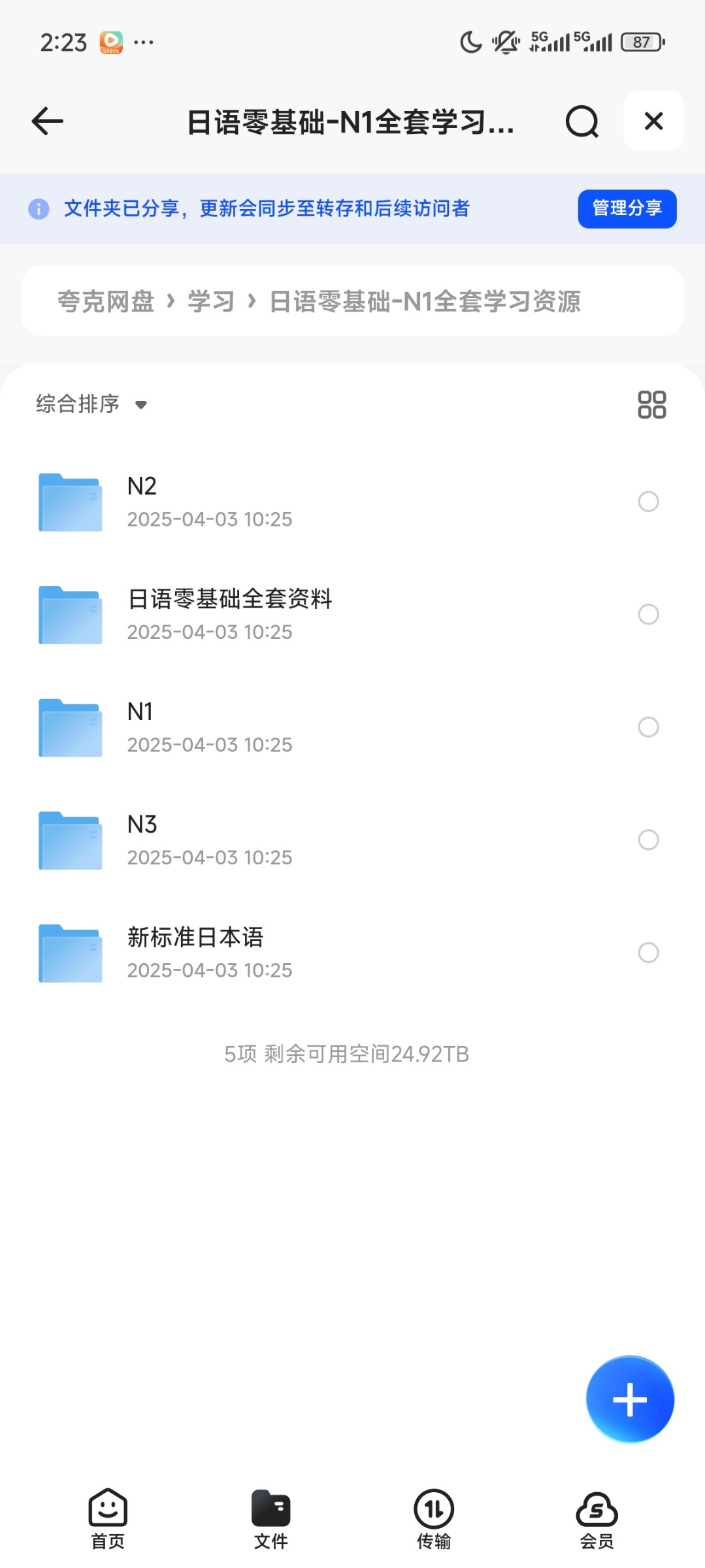Select the N2 folder checkbox
705x1568 pixels.
pyautogui.click(x=648, y=502)
